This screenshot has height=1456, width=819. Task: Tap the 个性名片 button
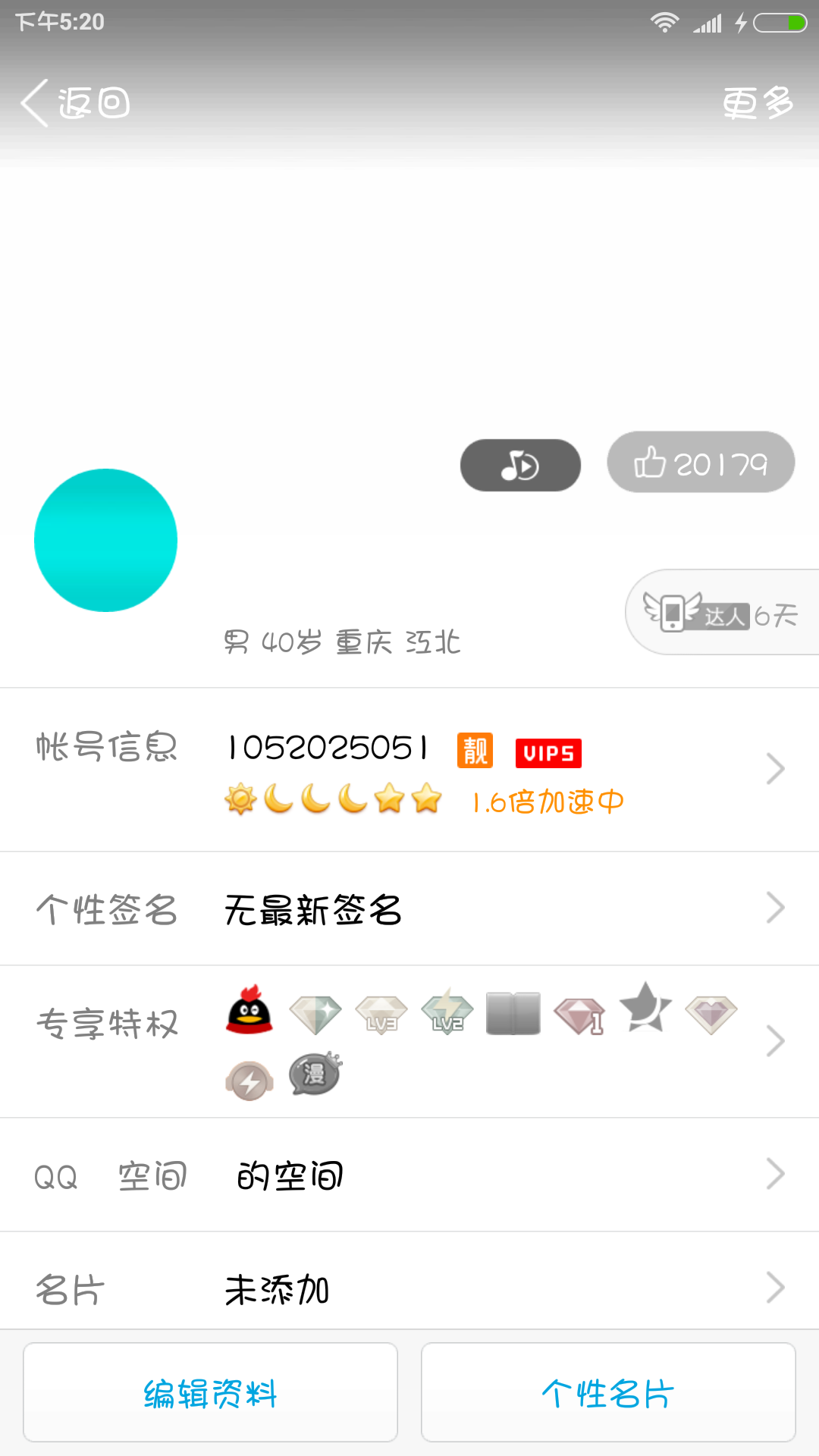tap(608, 1392)
